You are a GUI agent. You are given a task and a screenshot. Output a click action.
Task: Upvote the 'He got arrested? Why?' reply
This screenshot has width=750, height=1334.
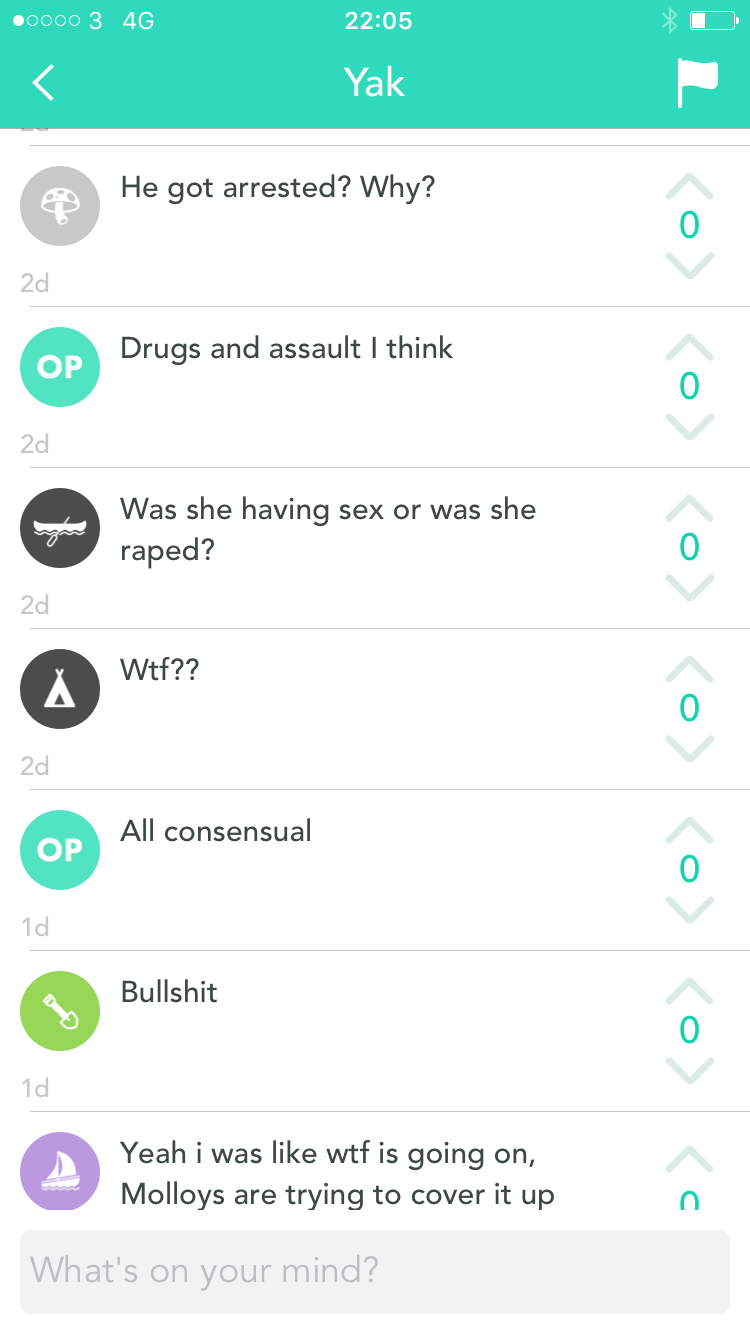689,186
